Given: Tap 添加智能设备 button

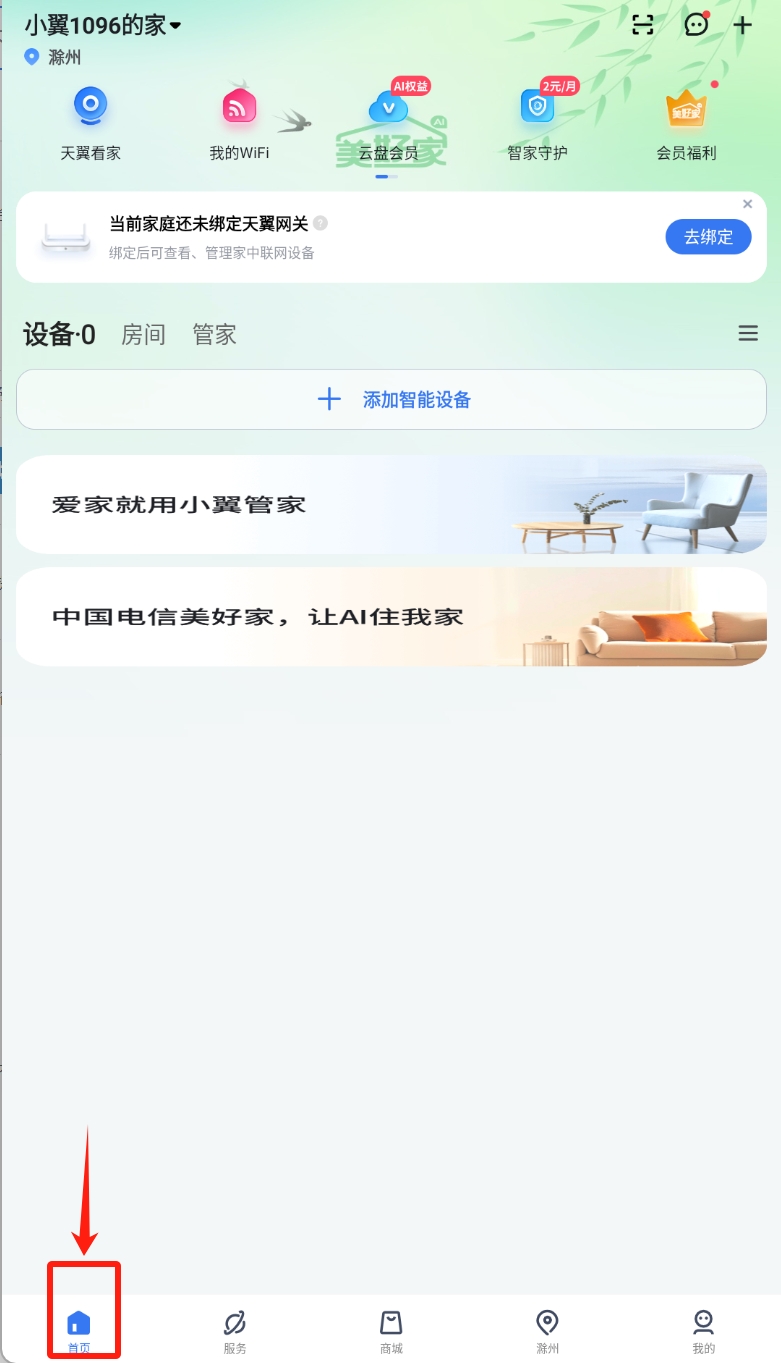Looking at the screenshot, I should (391, 400).
